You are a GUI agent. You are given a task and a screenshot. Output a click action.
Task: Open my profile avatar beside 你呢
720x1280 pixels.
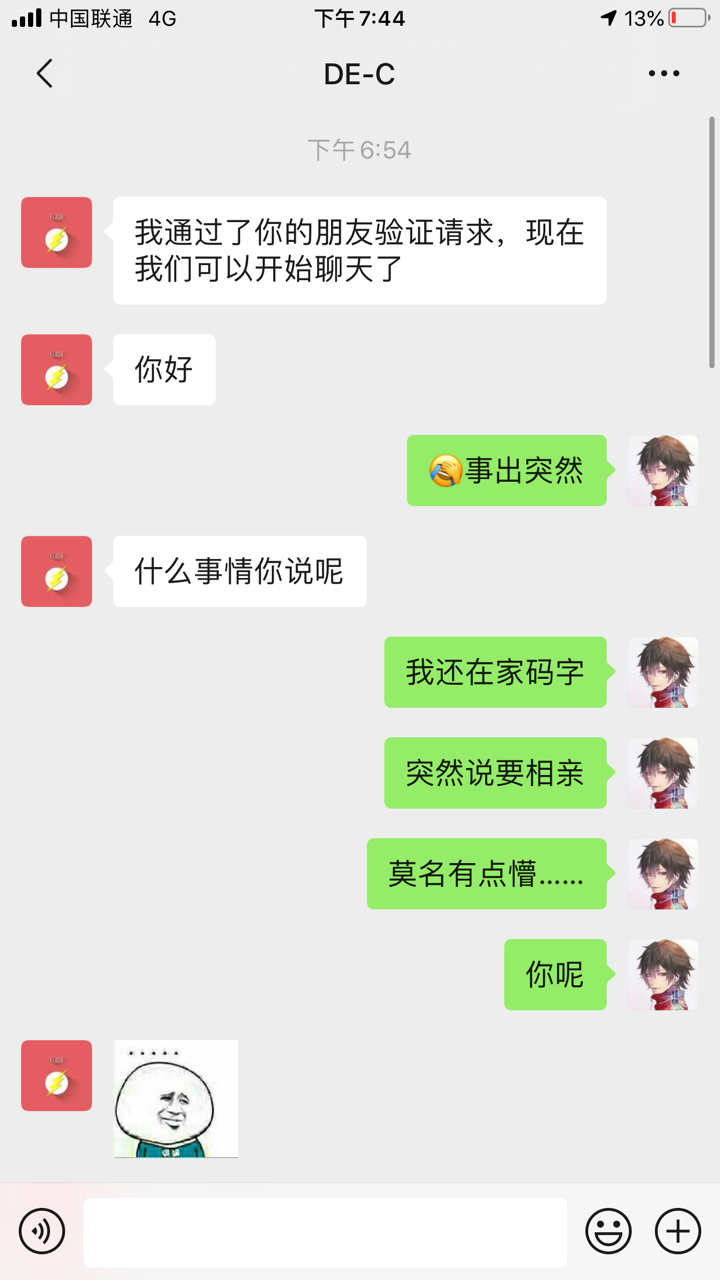point(662,974)
